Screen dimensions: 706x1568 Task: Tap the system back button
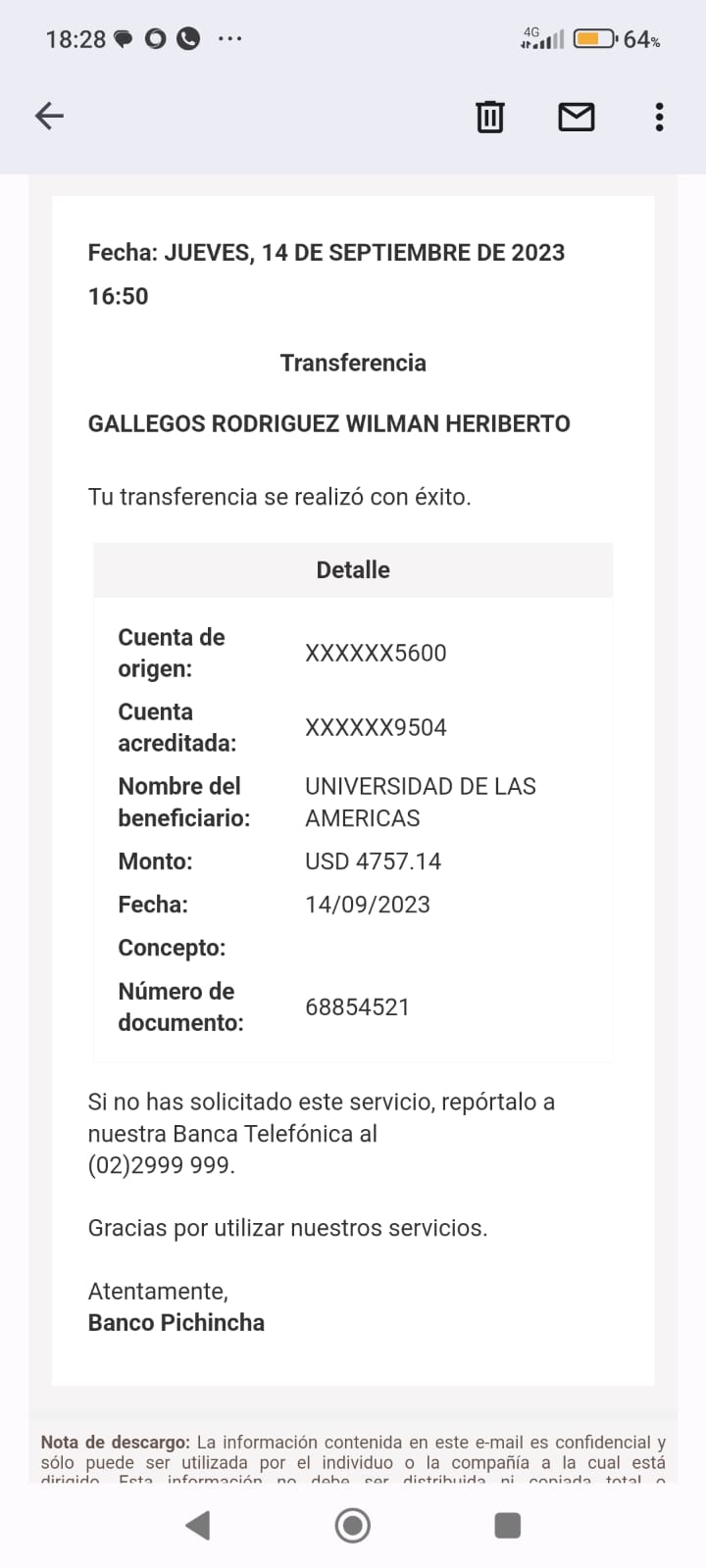tap(198, 1525)
